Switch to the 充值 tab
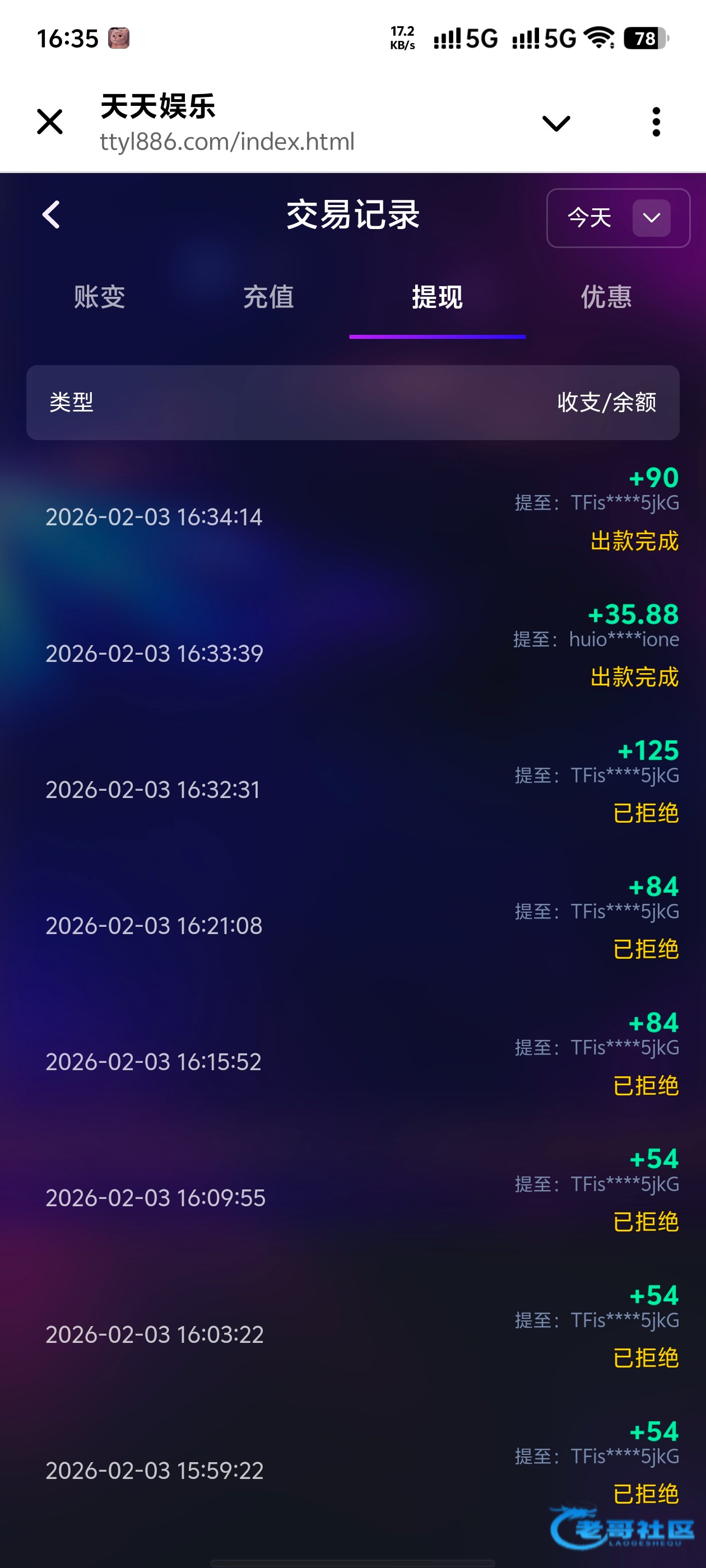Screen dimensions: 706x1568 (268, 298)
